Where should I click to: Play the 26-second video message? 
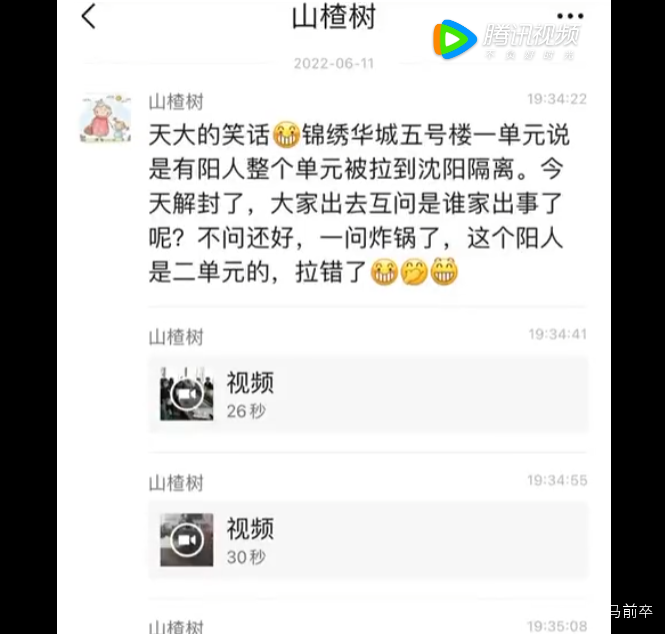pyautogui.click(x=368, y=394)
